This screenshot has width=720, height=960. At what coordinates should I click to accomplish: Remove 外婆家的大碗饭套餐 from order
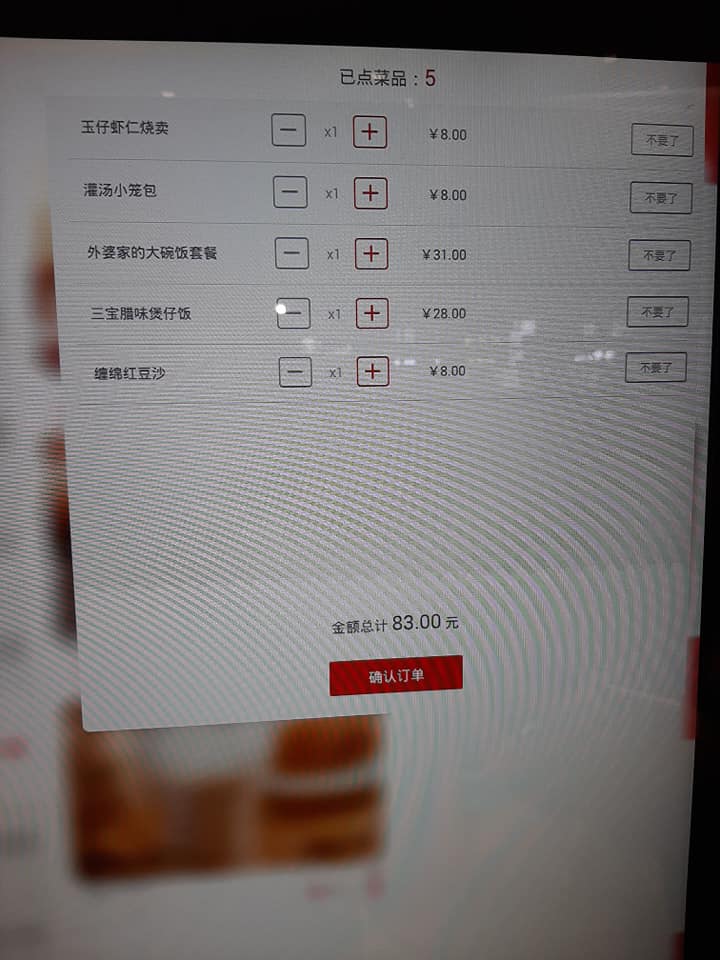point(659,256)
